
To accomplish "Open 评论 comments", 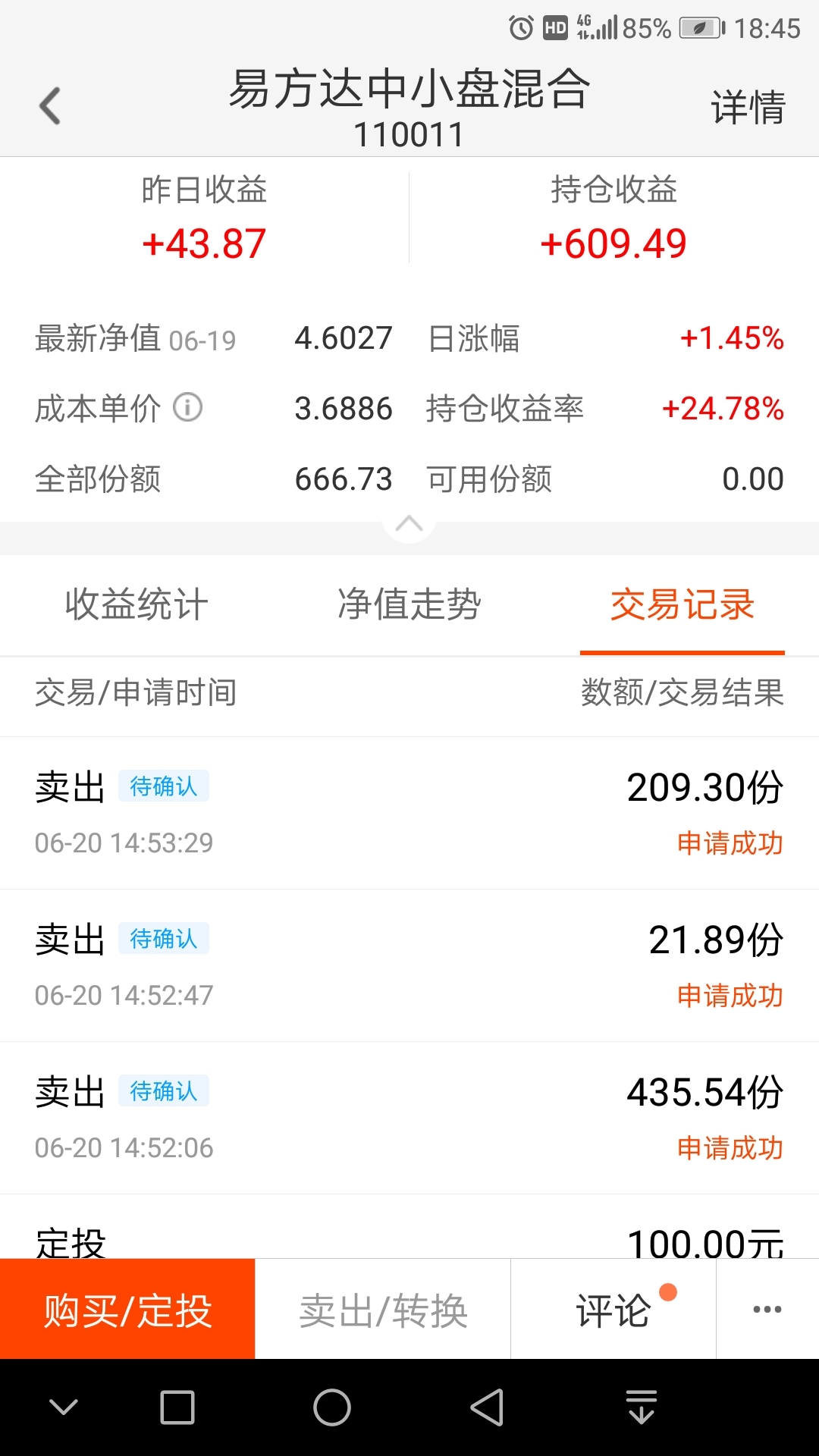I will 613,1309.
